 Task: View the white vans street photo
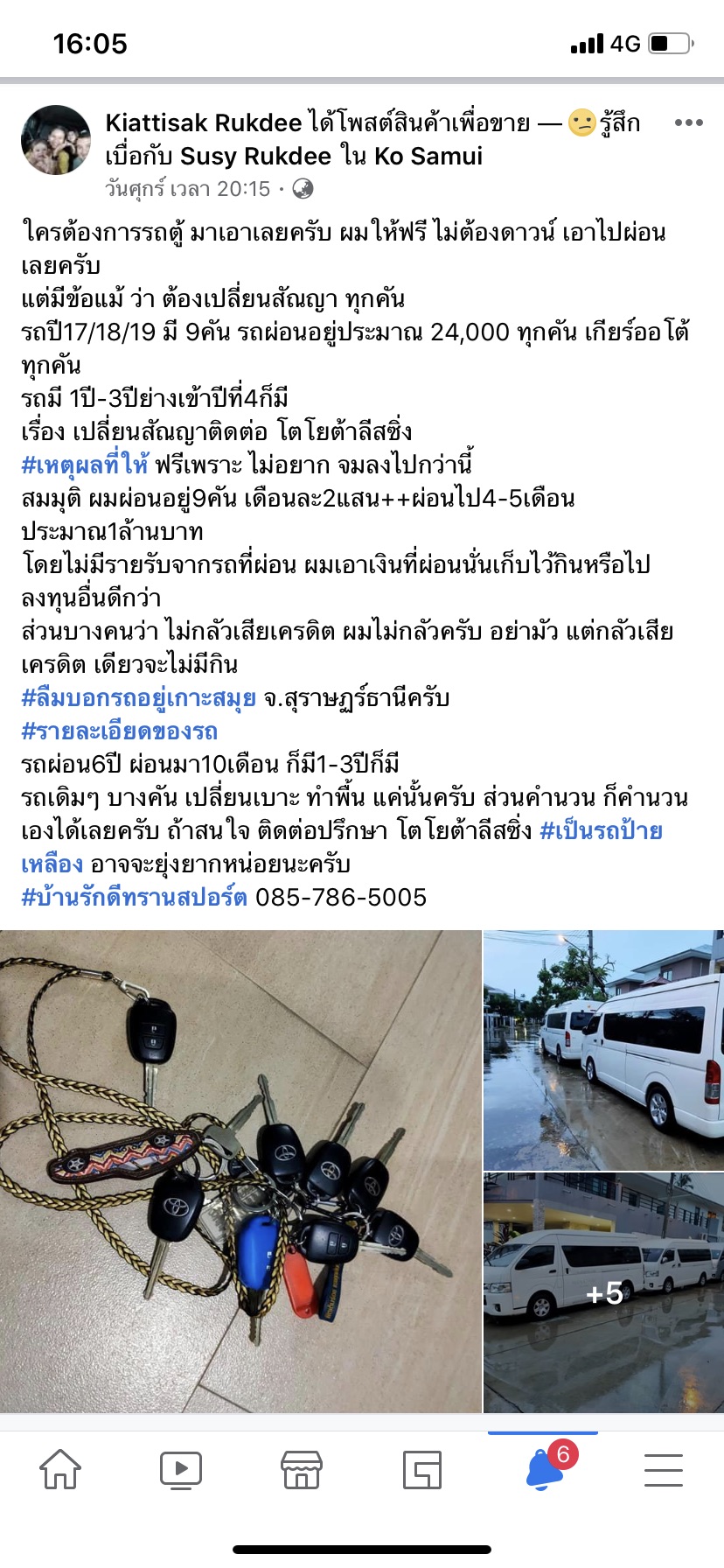coord(603,1049)
